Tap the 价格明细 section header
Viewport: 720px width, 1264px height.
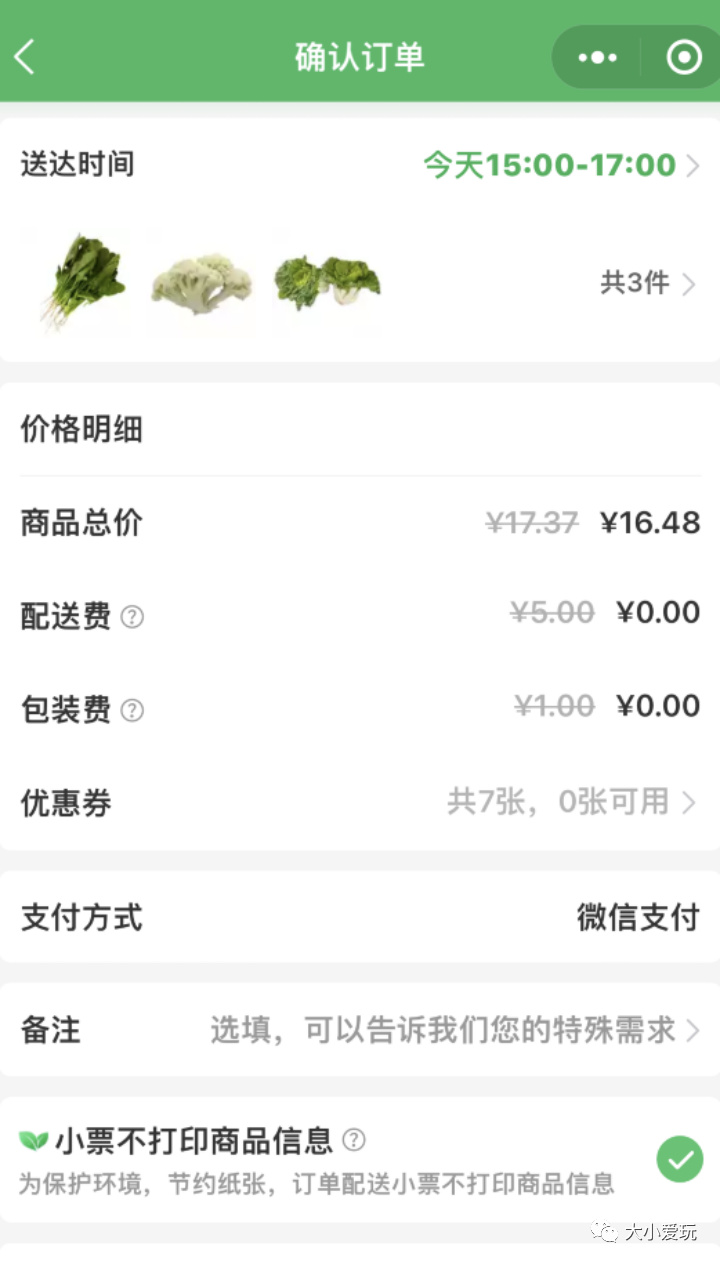pyautogui.click(x=80, y=430)
